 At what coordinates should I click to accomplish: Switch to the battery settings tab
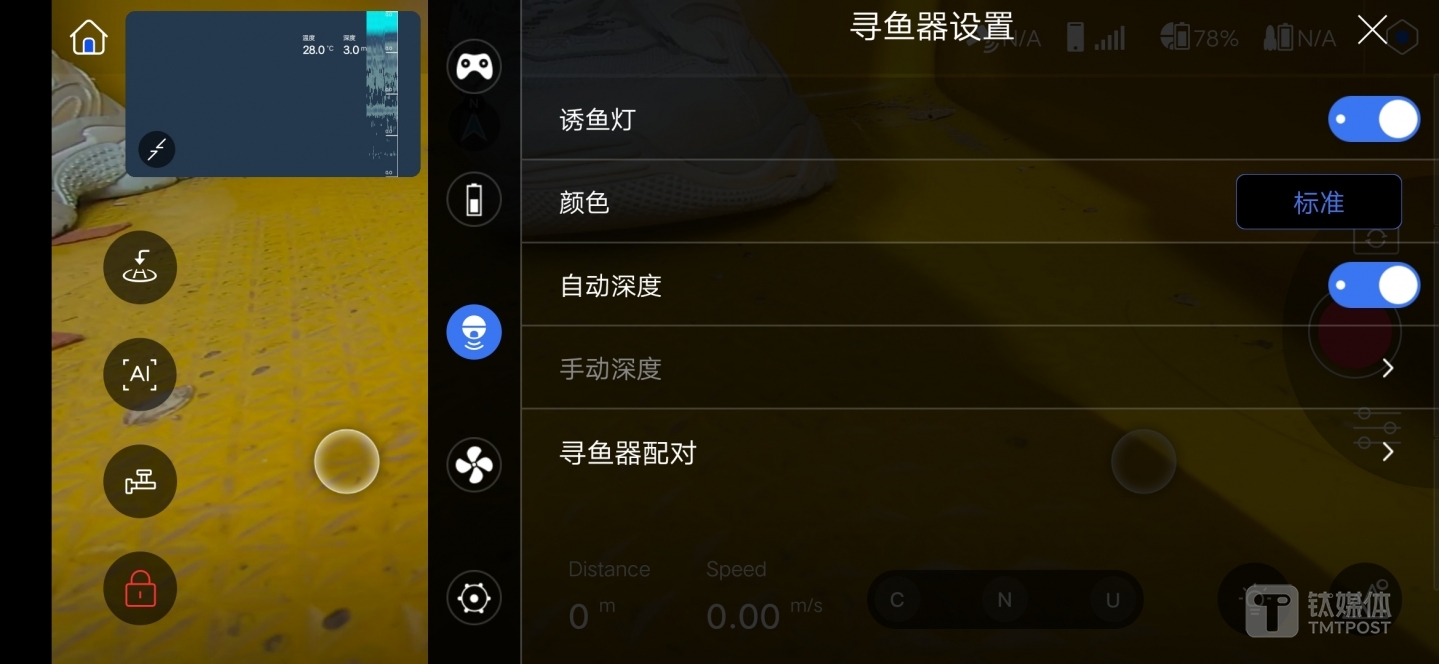tap(474, 200)
